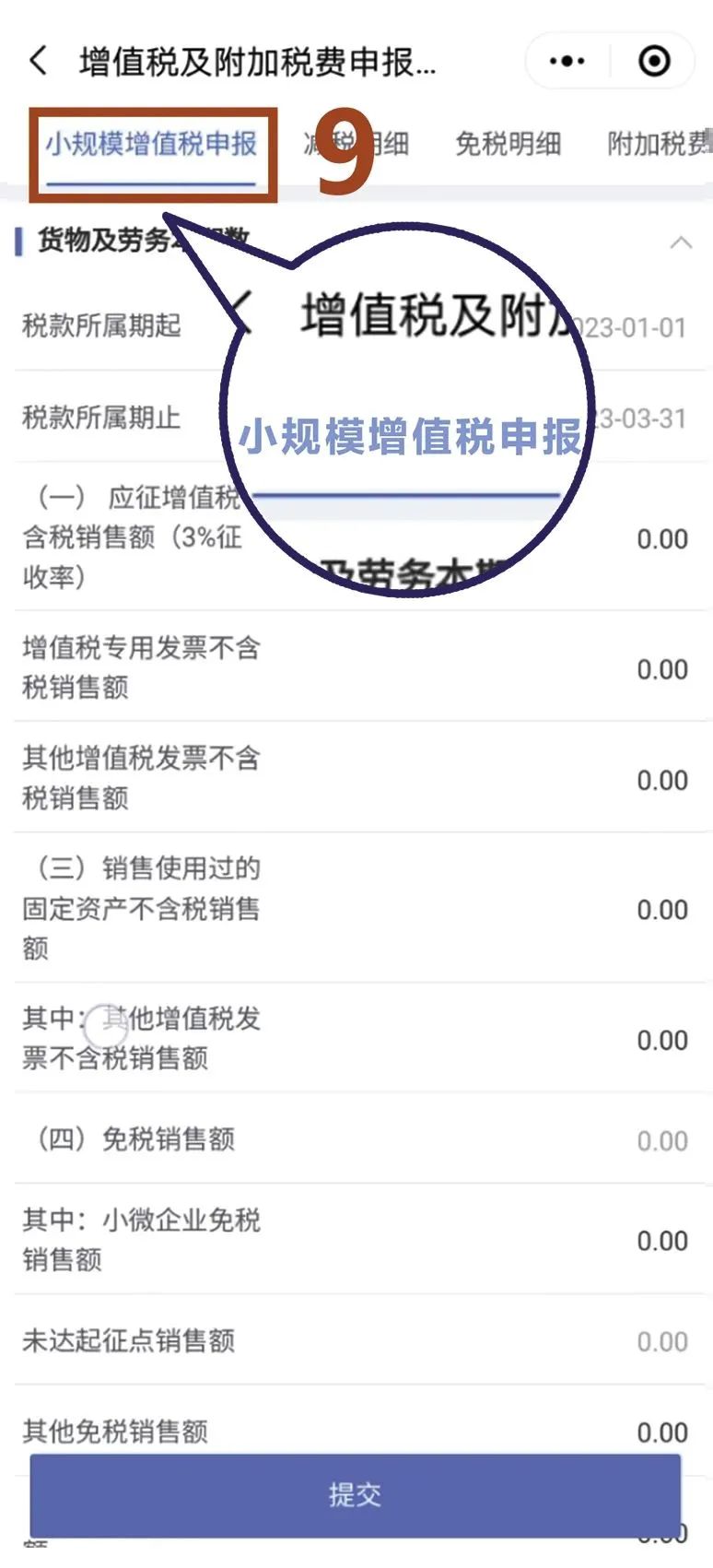Switch to the 附加税费 tab
This screenshot has width=713, height=1568.
(660, 145)
